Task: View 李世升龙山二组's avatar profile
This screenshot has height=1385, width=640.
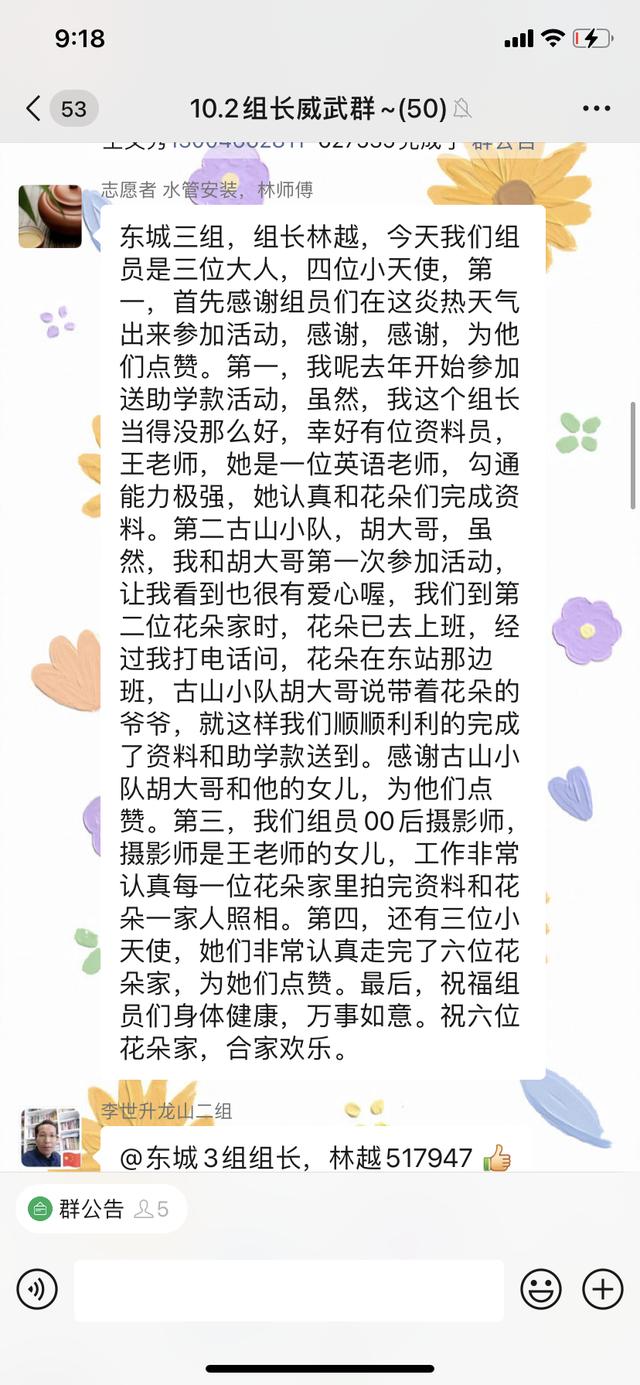Action: [51, 1138]
